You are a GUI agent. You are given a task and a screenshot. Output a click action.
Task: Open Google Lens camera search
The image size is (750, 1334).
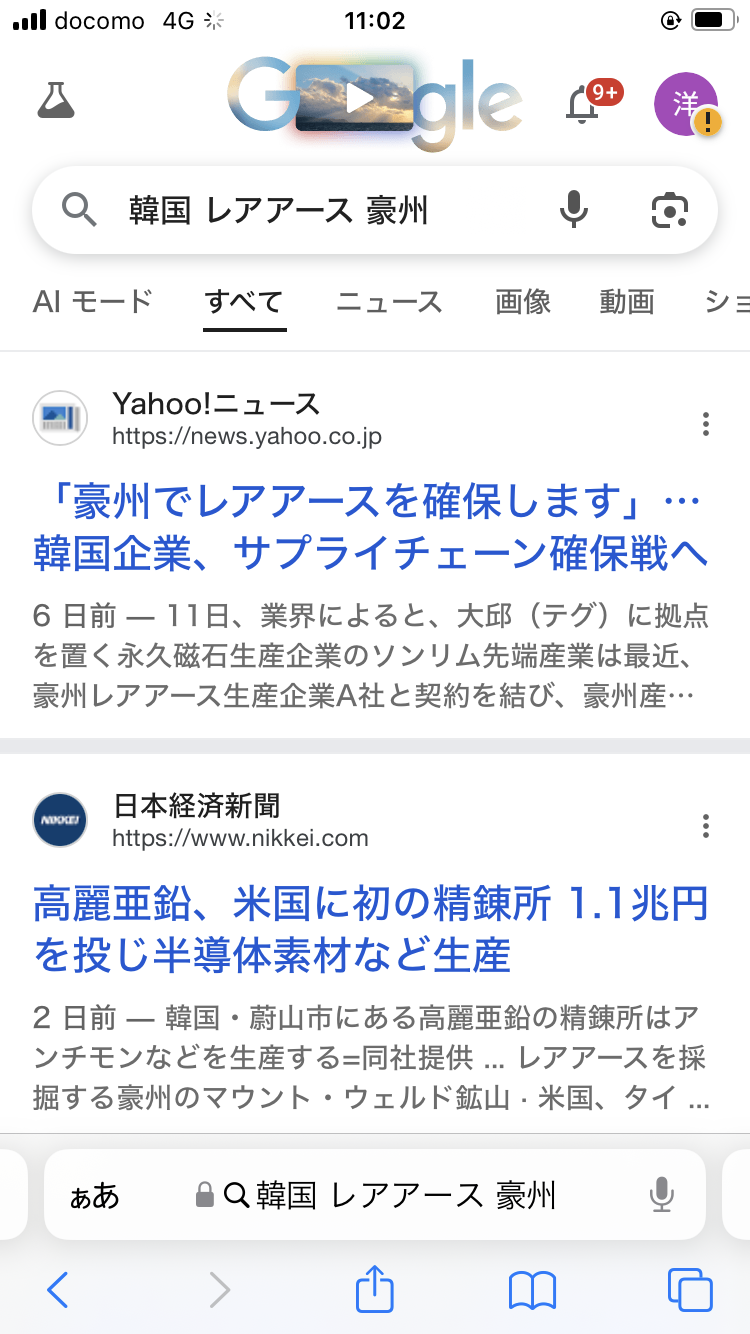(x=669, y=210)
